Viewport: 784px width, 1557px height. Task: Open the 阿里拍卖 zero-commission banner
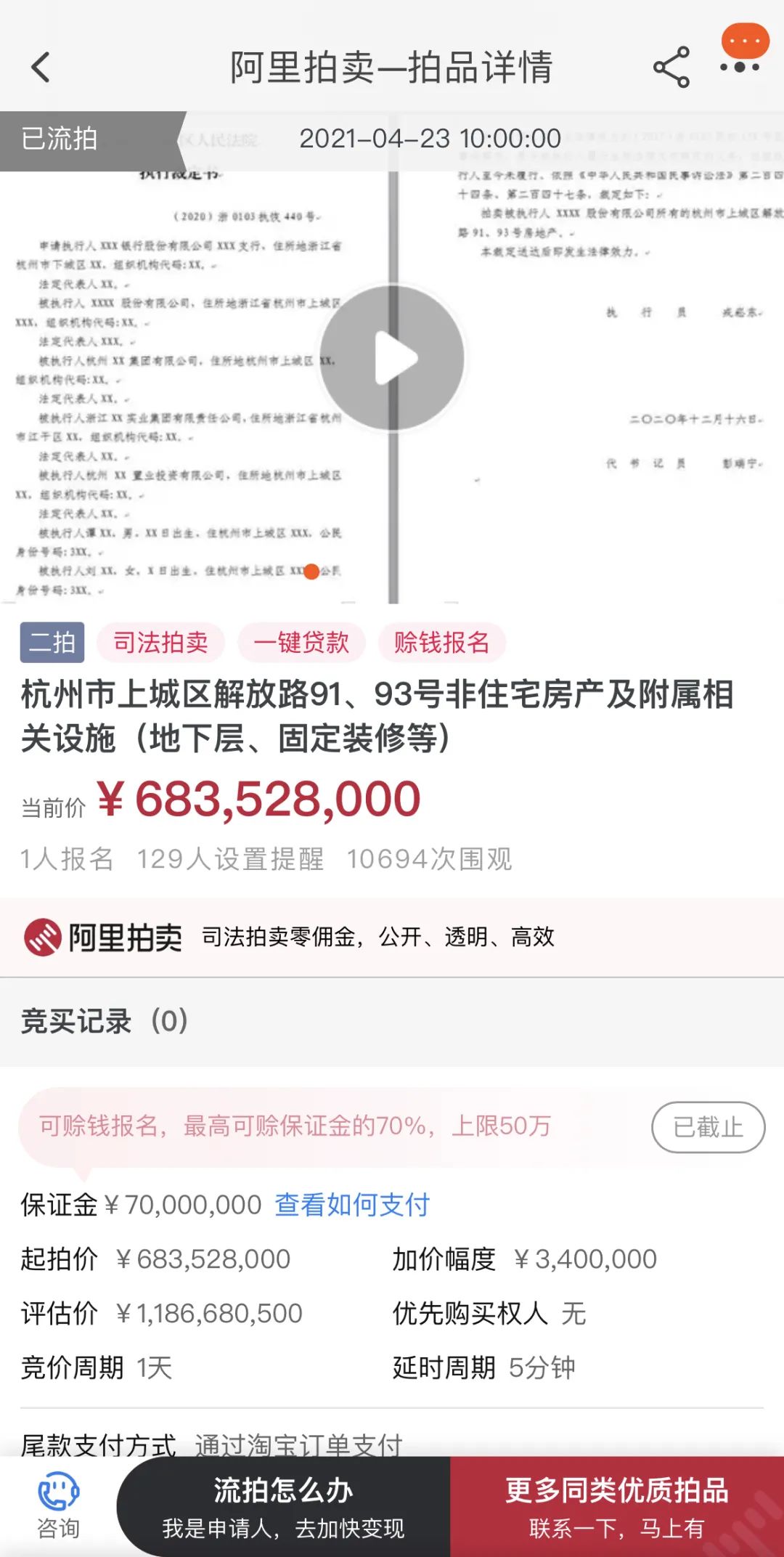[x=392, y=937]
